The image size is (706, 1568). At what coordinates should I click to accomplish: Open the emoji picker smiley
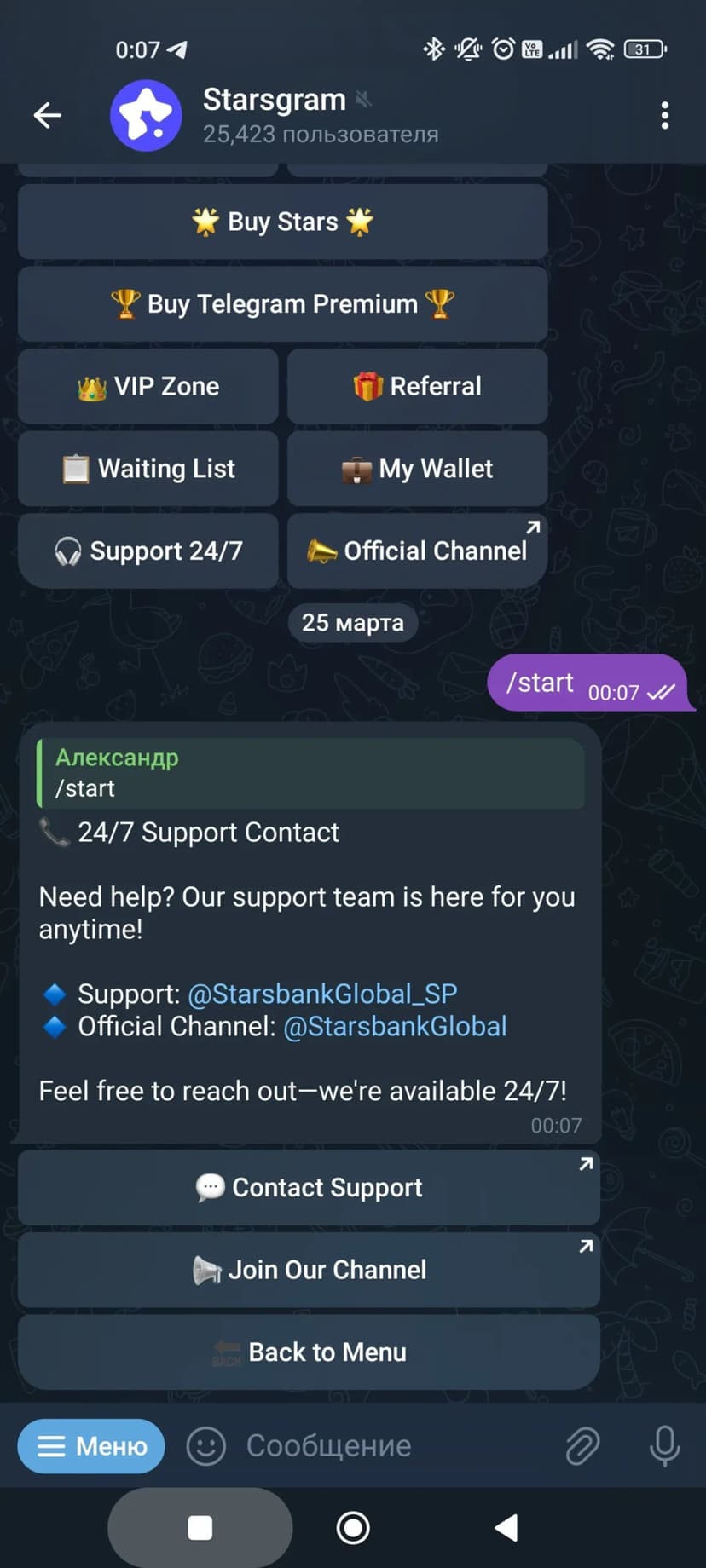coord(205,1446)
